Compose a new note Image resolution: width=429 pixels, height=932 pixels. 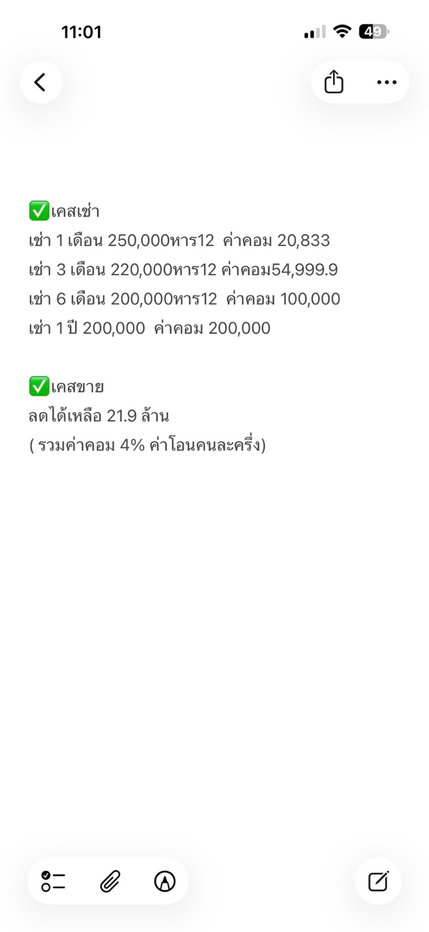378,881
